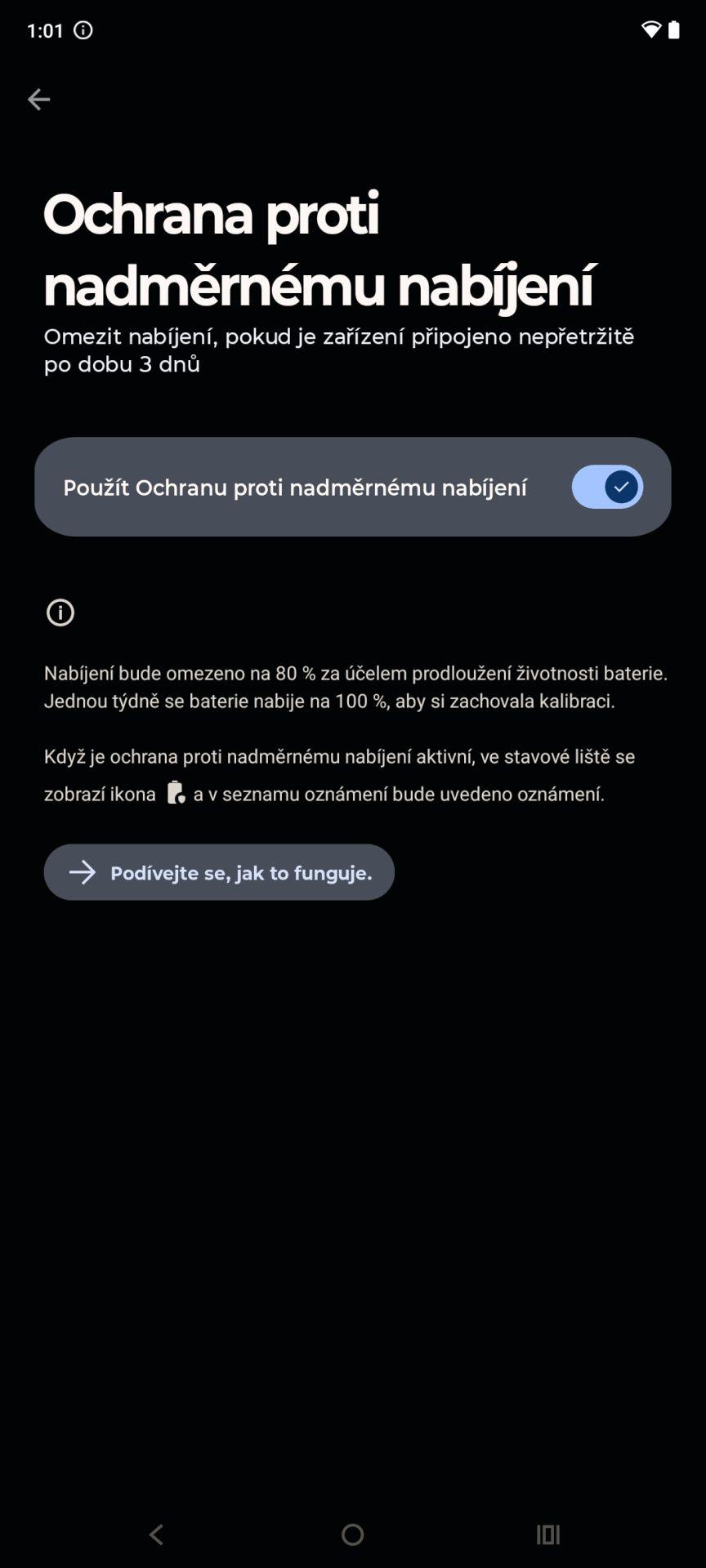This screenshot has height=1568, width=706.
Task: Tap the system back navigation button
Action: point(156,1535)
